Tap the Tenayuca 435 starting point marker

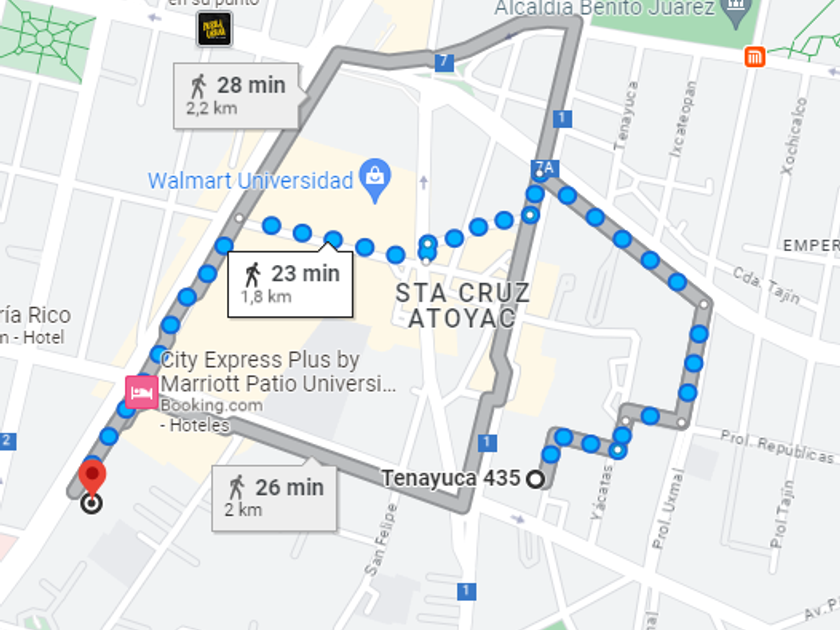[x=535, y=479]
